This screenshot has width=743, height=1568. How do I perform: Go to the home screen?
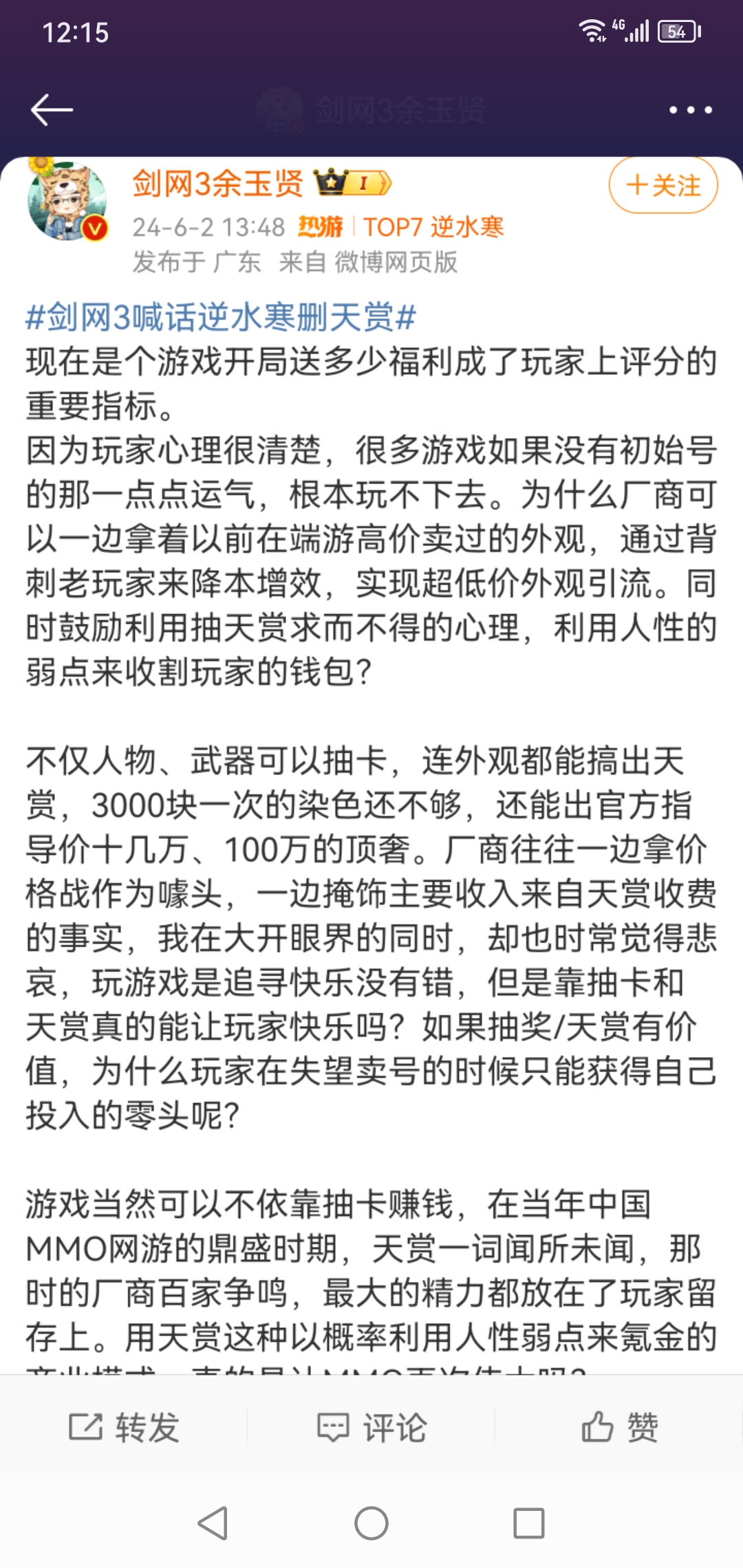pos(371,1523)
